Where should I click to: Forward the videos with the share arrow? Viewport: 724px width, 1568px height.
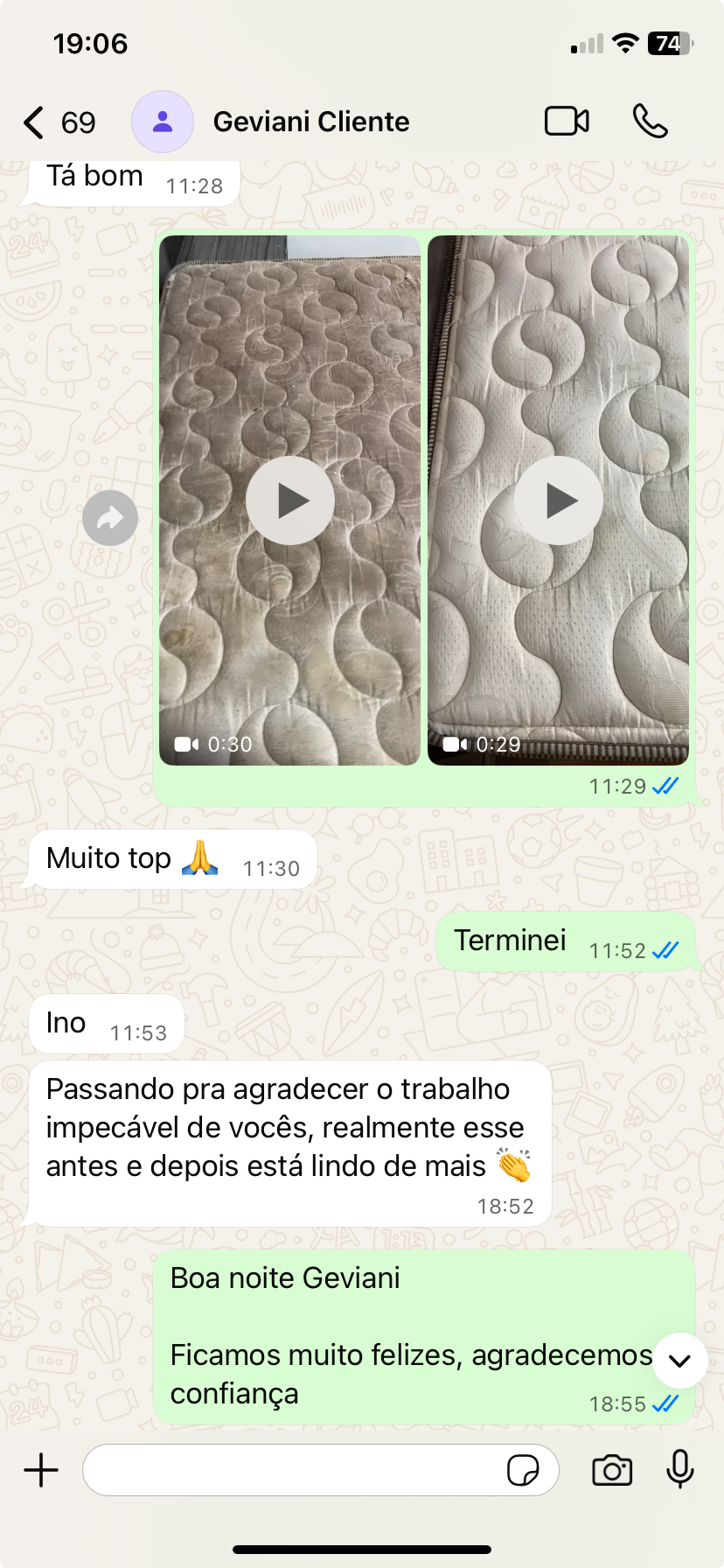(x=110, y=518)
